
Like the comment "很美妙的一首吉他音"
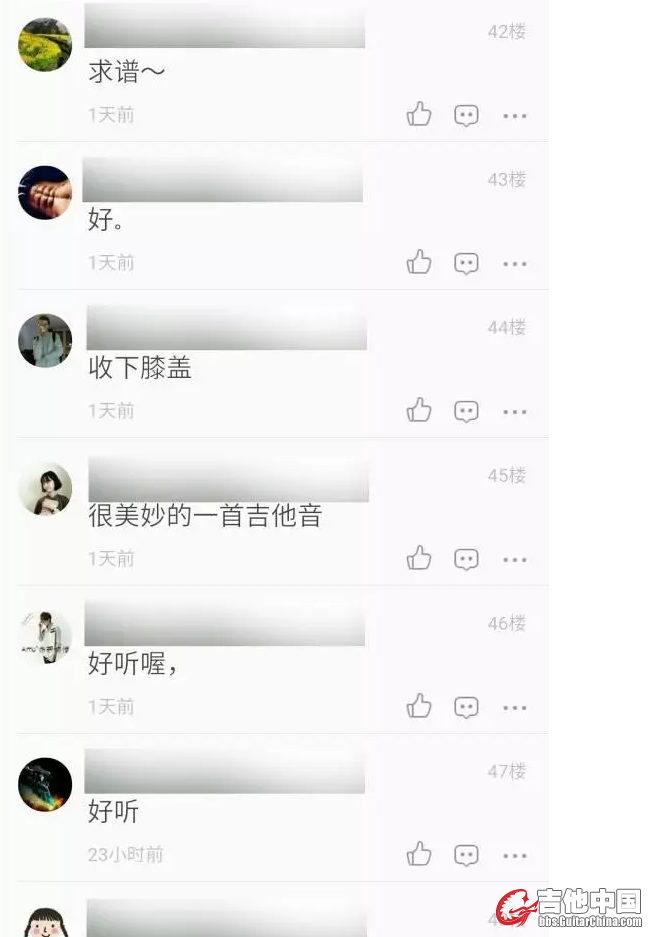(x=419, y=559)
